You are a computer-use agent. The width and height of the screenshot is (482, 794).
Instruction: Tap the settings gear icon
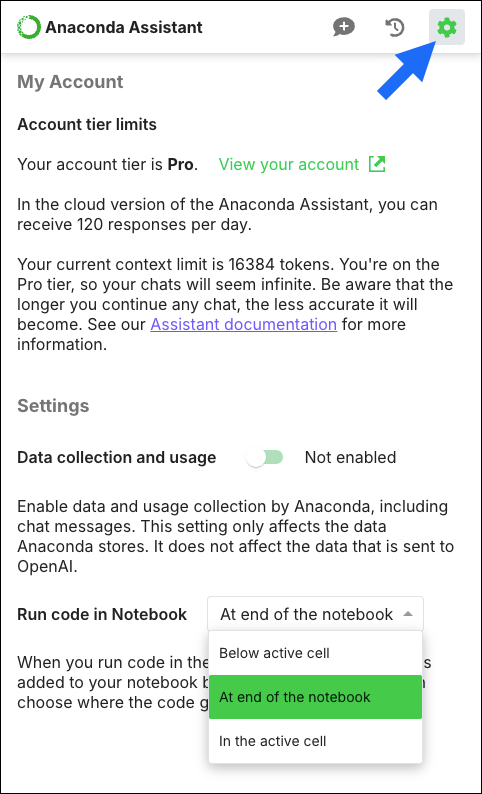447,27
